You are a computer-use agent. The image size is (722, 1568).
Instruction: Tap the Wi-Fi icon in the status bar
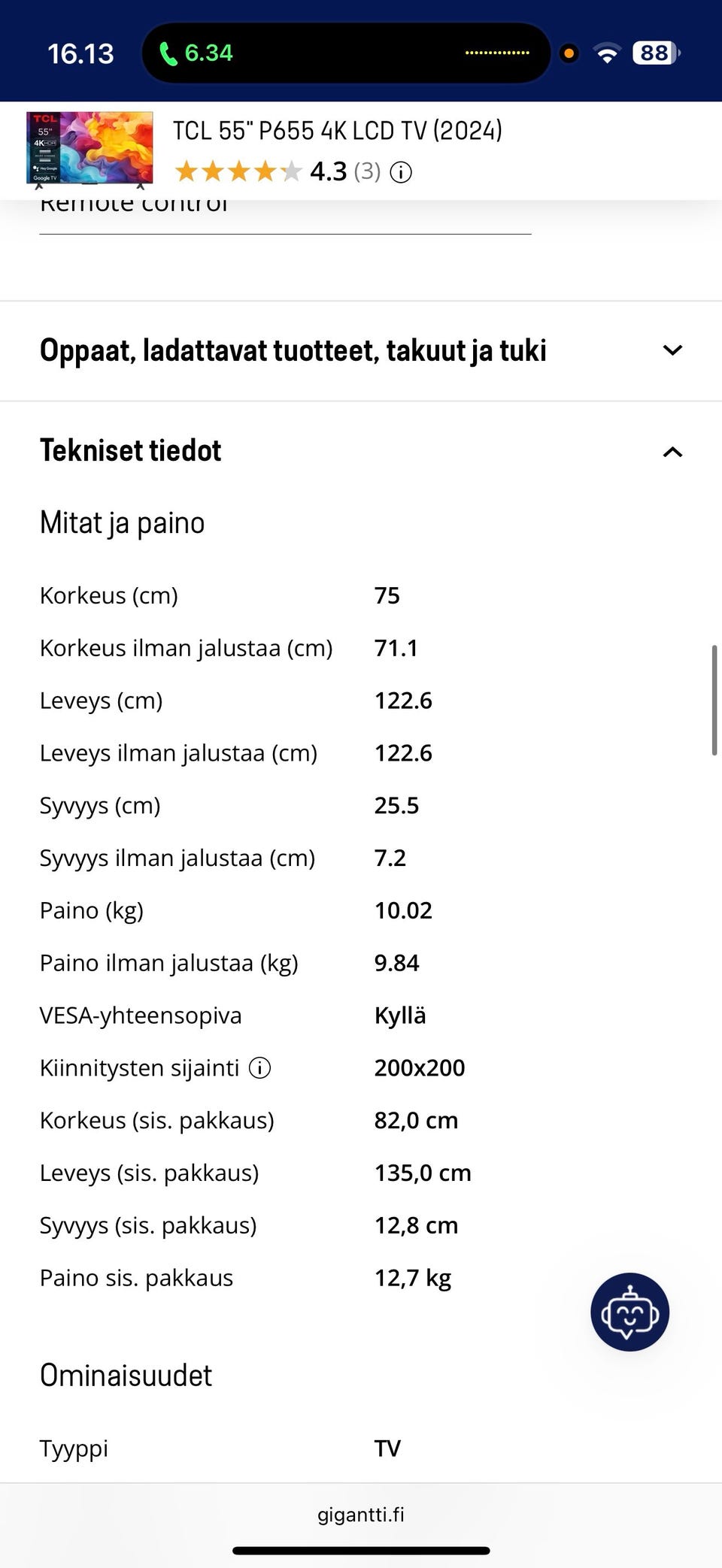(x=606, y=51)
